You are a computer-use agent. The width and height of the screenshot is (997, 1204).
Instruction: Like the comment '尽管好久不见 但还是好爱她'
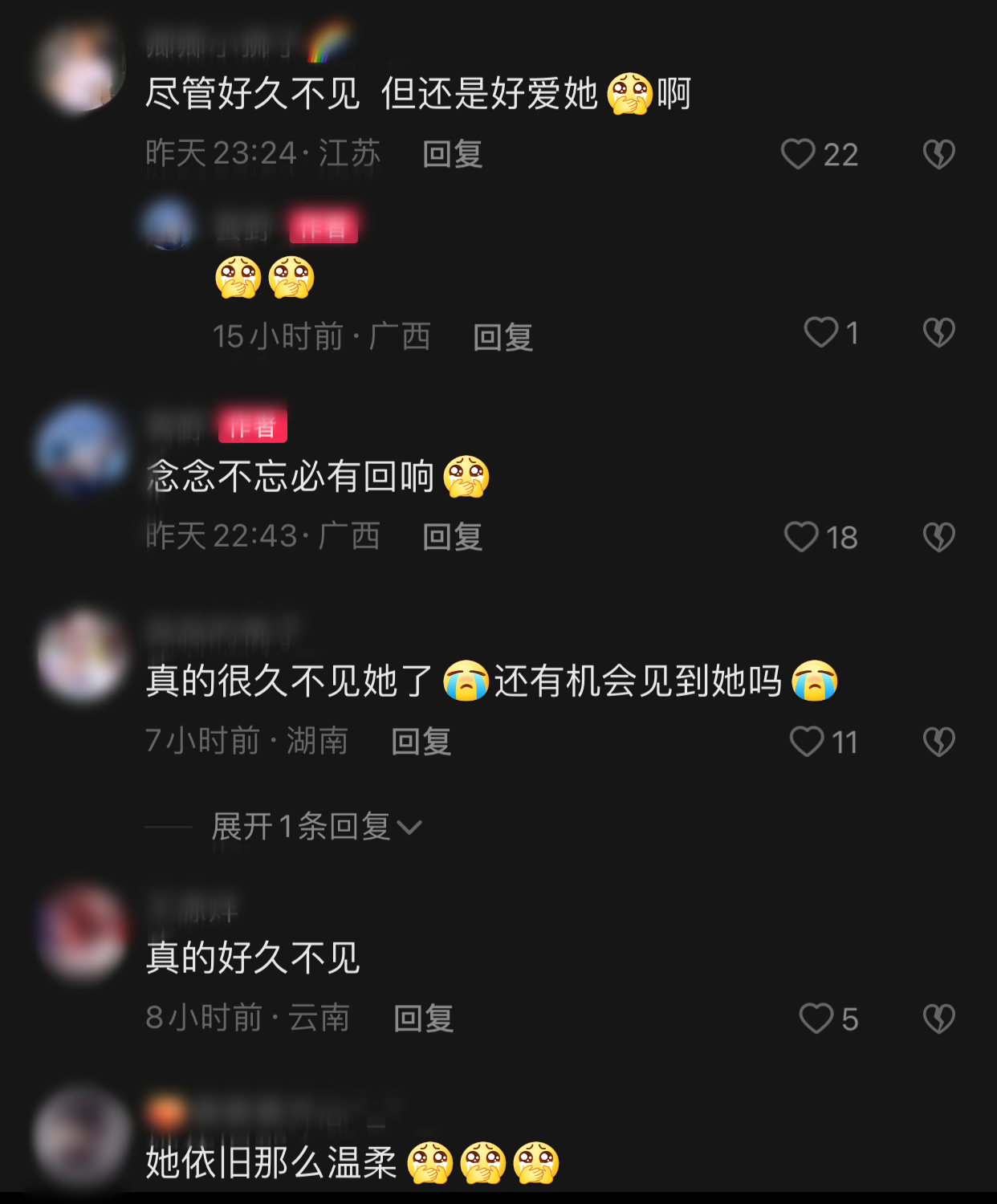(x=798, y=154)
